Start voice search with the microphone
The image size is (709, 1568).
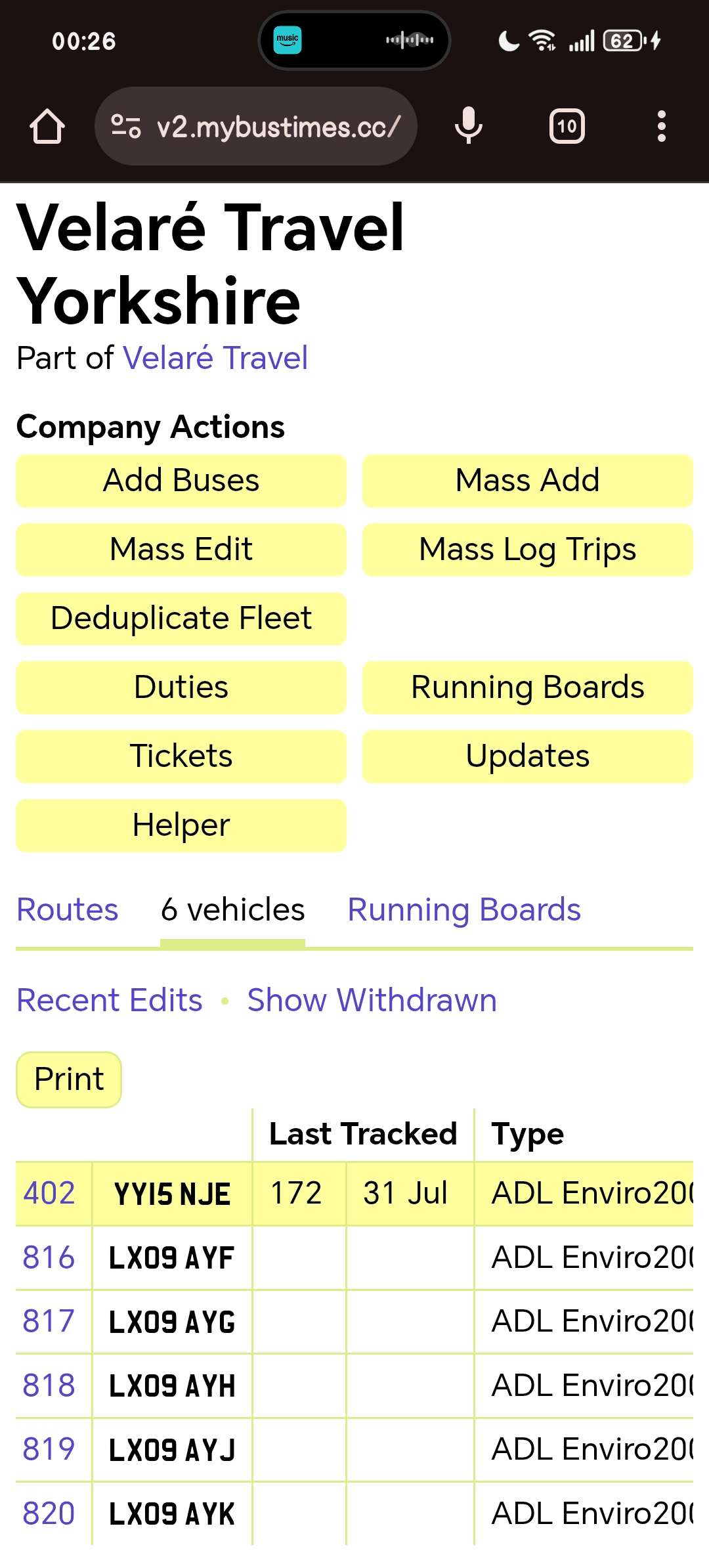469,126
